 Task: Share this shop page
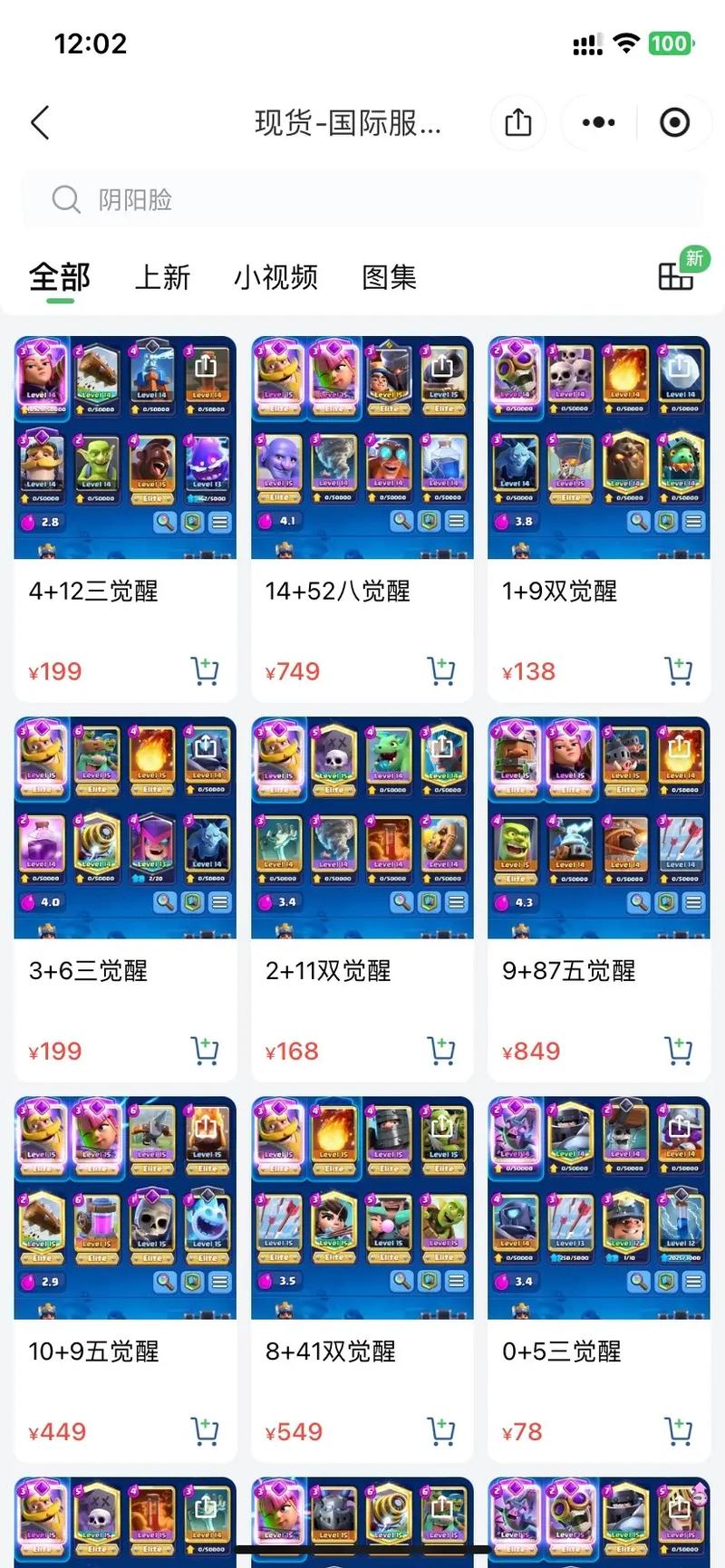517,122
